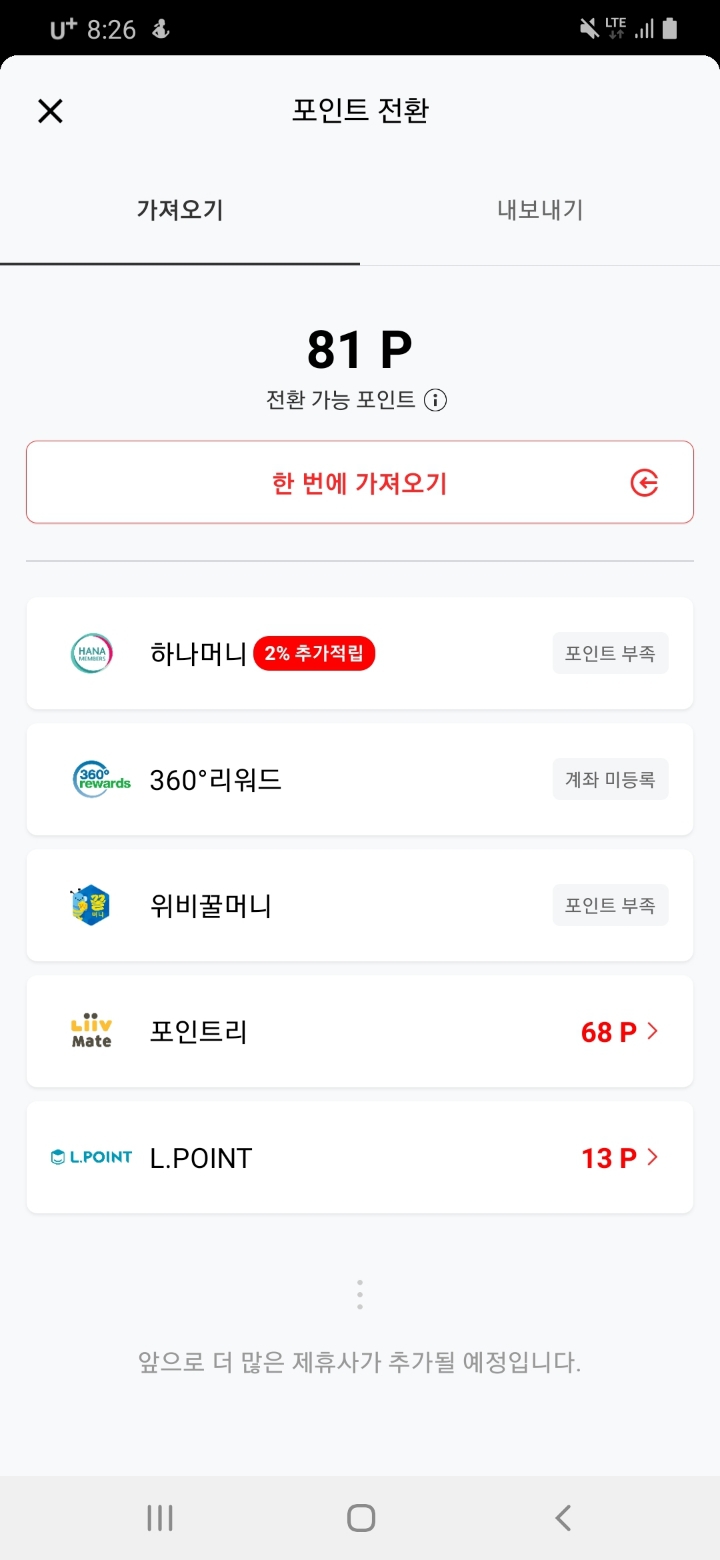Switch to the 내보내기 tab
This screenshot has height=1560, width=720.
coord(540,210)
